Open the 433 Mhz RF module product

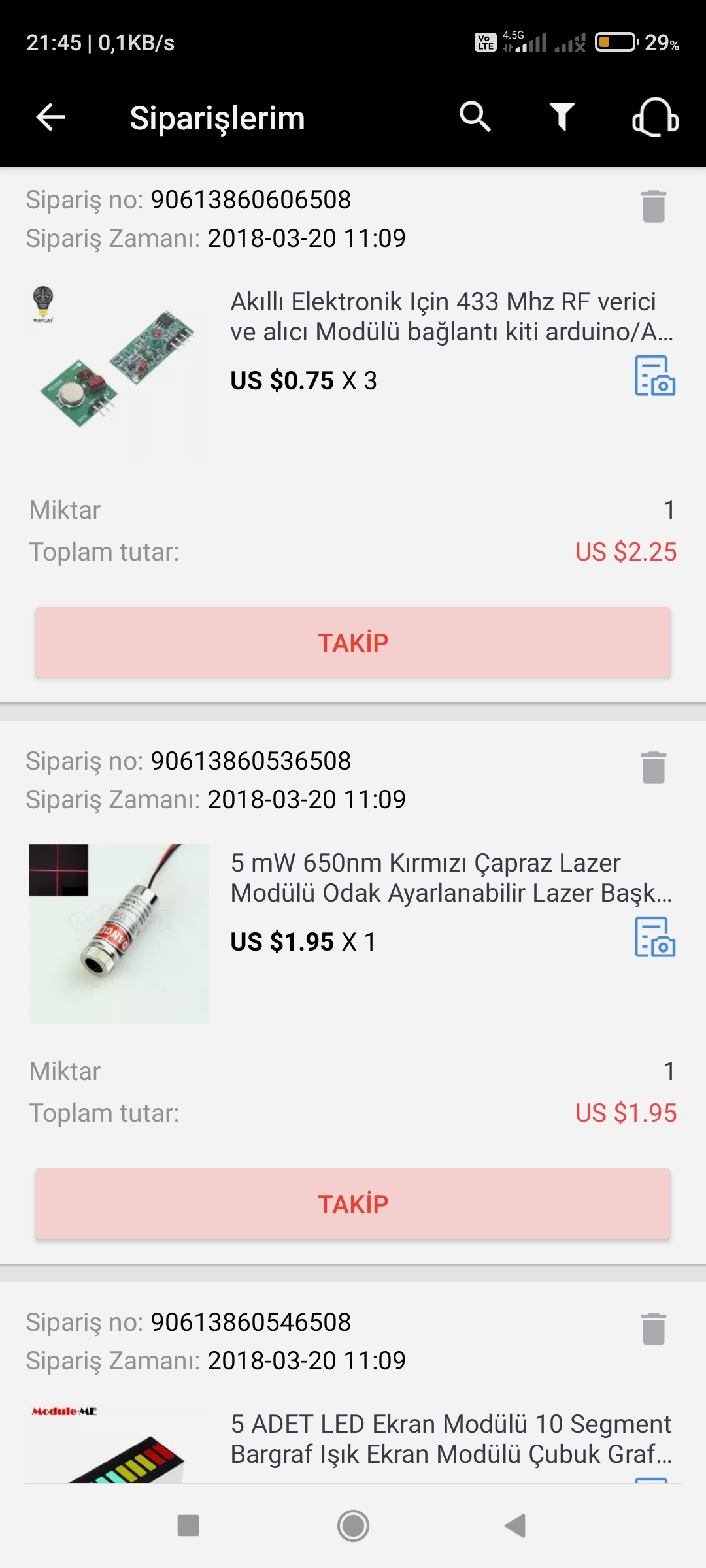(451, 317)
